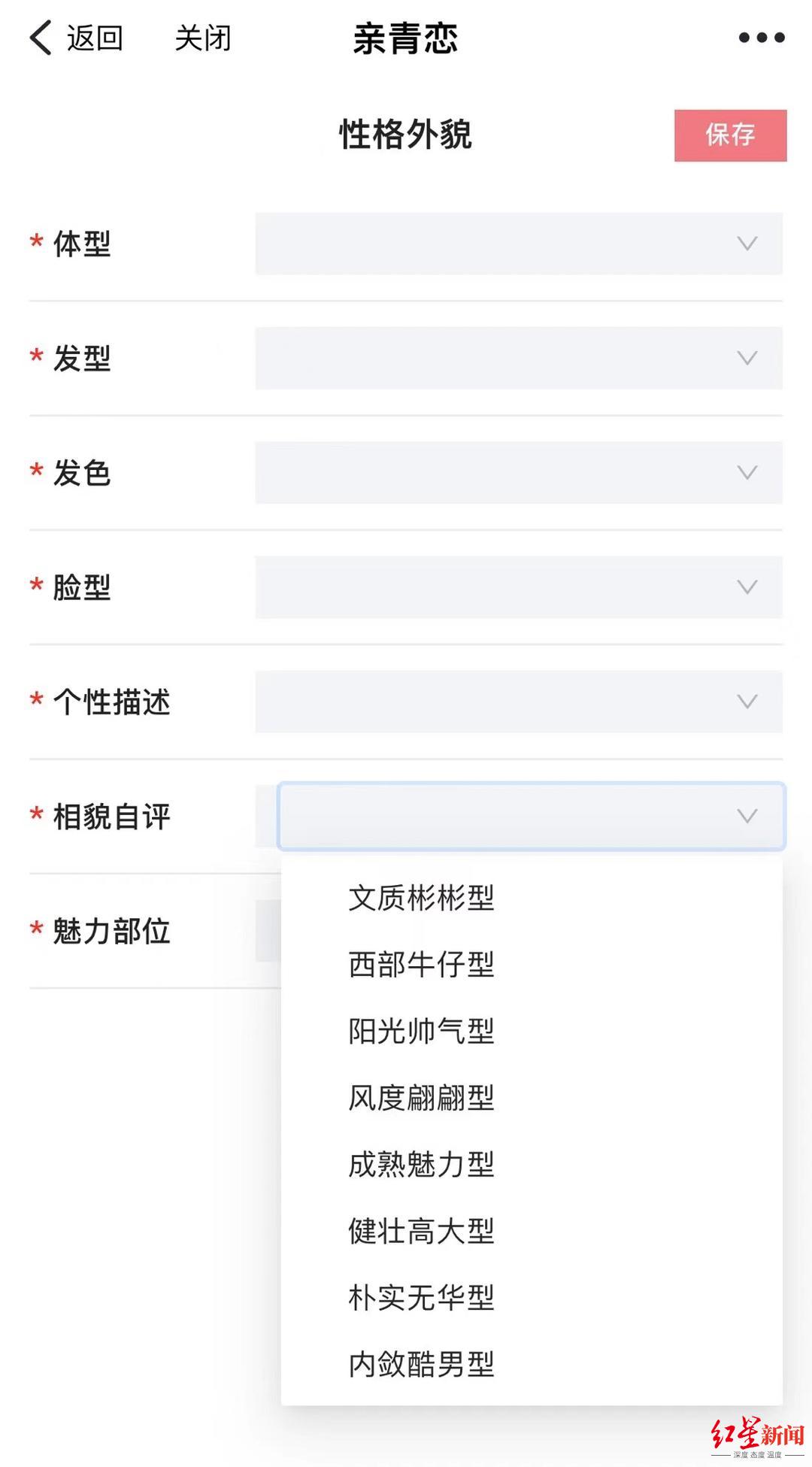
Task: Choose 西部牛仔型 from the list
Action: (x=421, y=964)
